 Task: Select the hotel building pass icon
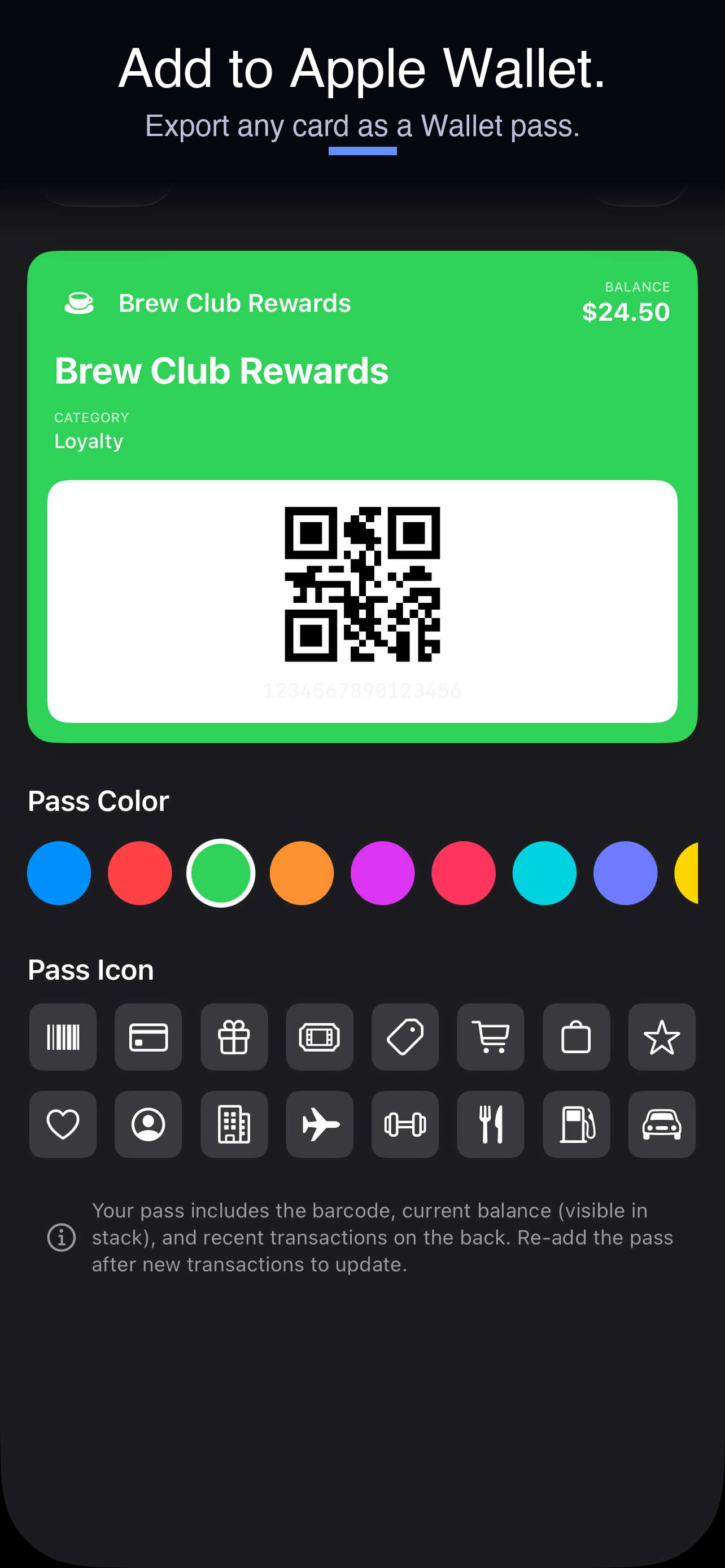tap(234, 1124)
